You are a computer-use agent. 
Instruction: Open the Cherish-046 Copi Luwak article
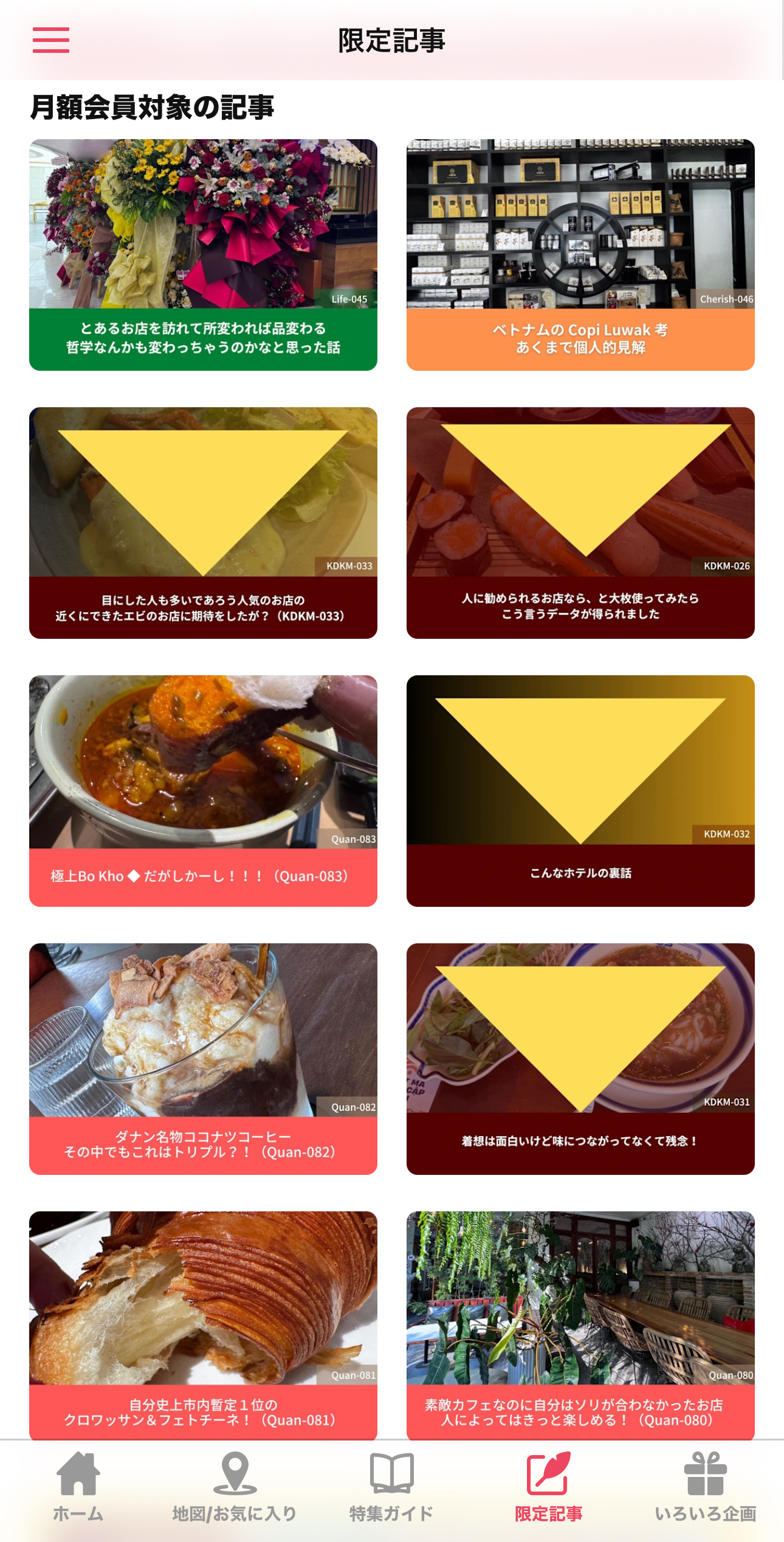click(x=580, y=255)
